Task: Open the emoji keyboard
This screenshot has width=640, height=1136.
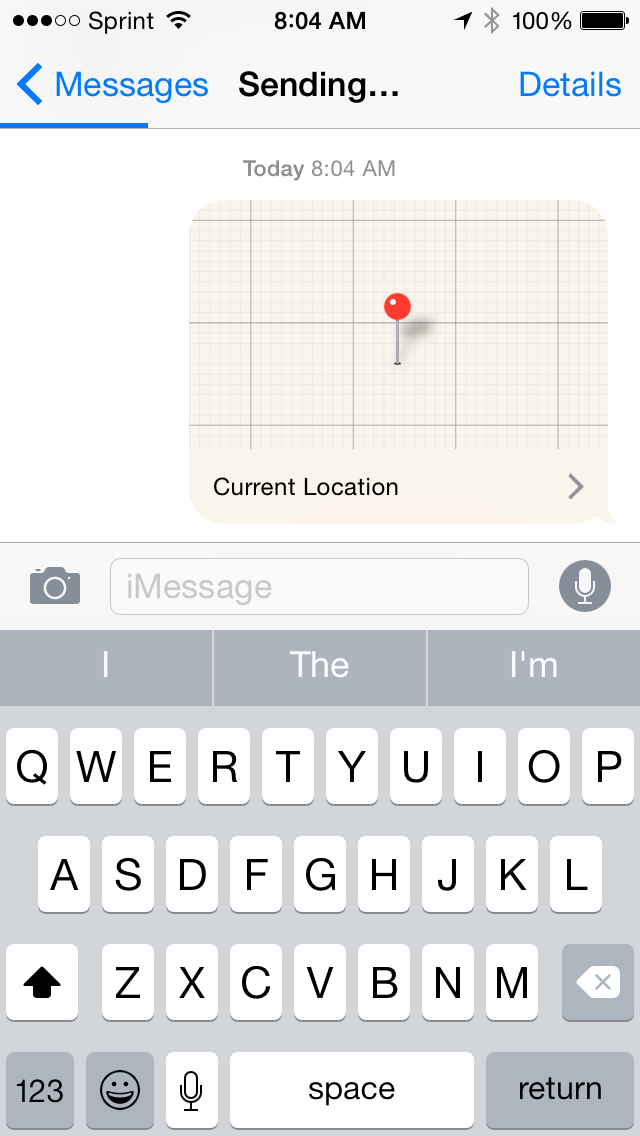Action: coord(120,1090)
